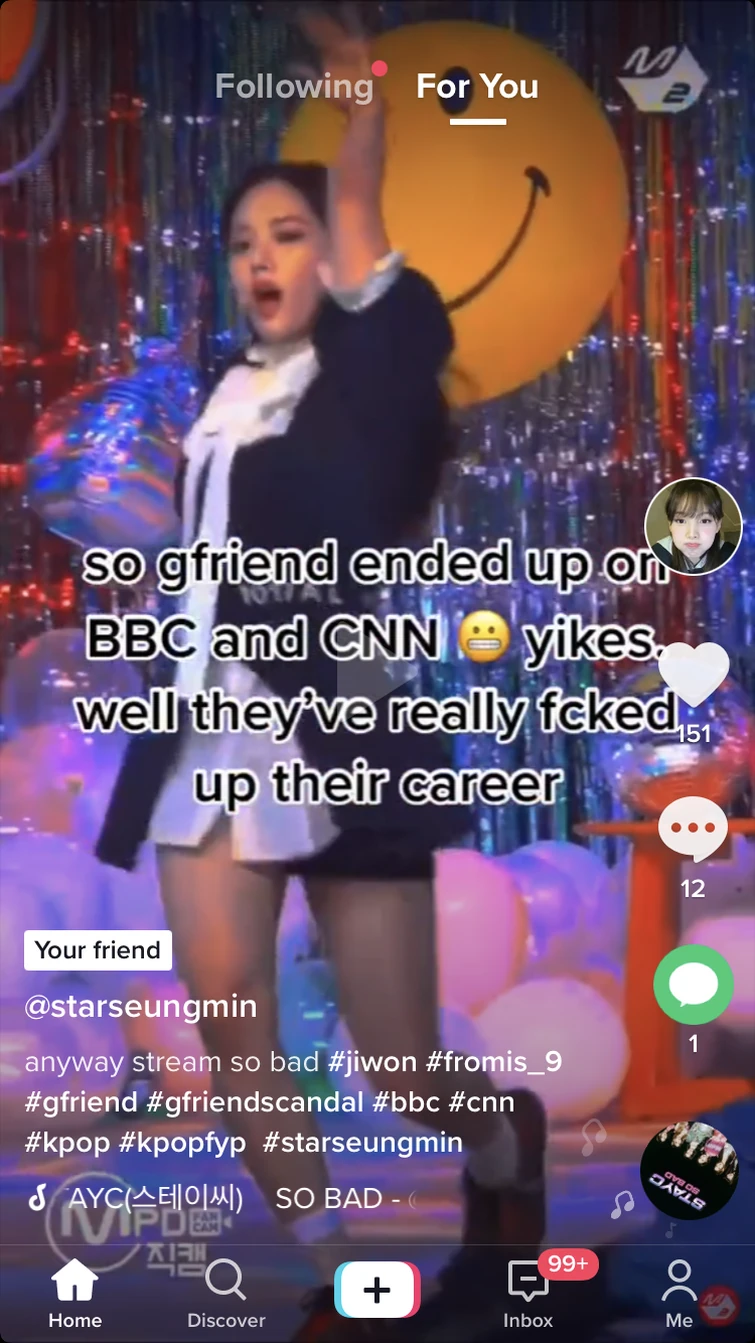Open the spinning sound disc
The height and width of the screenshot is (1343, 755).
688,1171
